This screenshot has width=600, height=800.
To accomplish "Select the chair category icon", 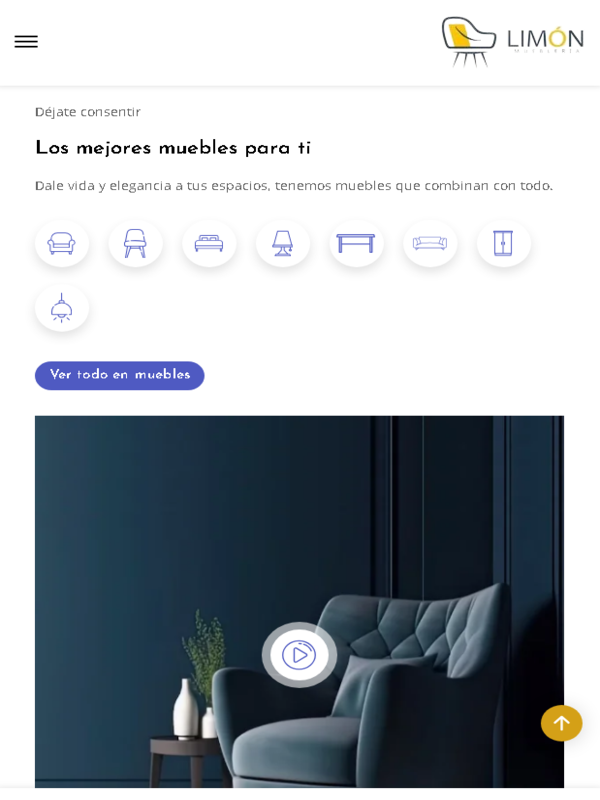I will click(135, 243).
